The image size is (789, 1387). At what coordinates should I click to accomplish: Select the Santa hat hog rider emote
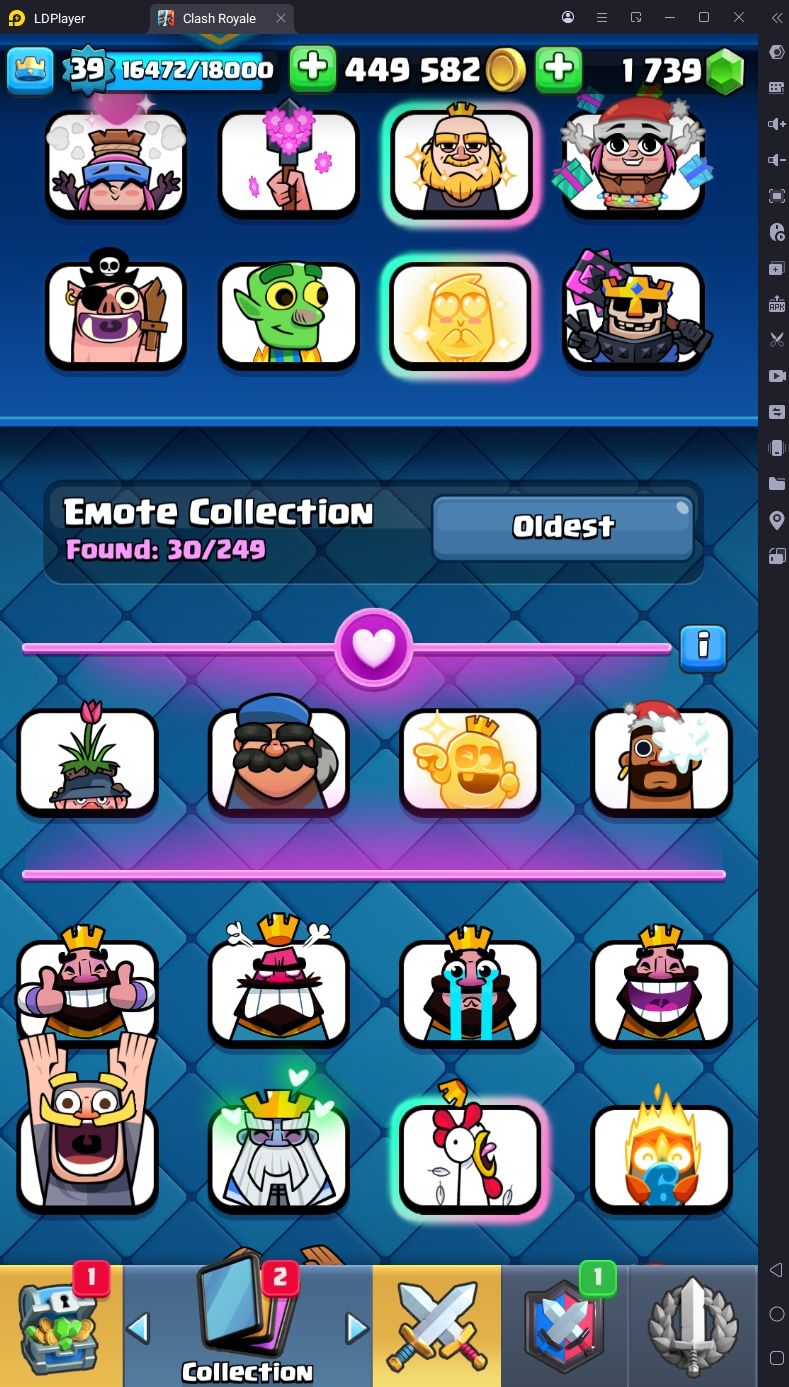pyautogui.click(x=661, y=762)
